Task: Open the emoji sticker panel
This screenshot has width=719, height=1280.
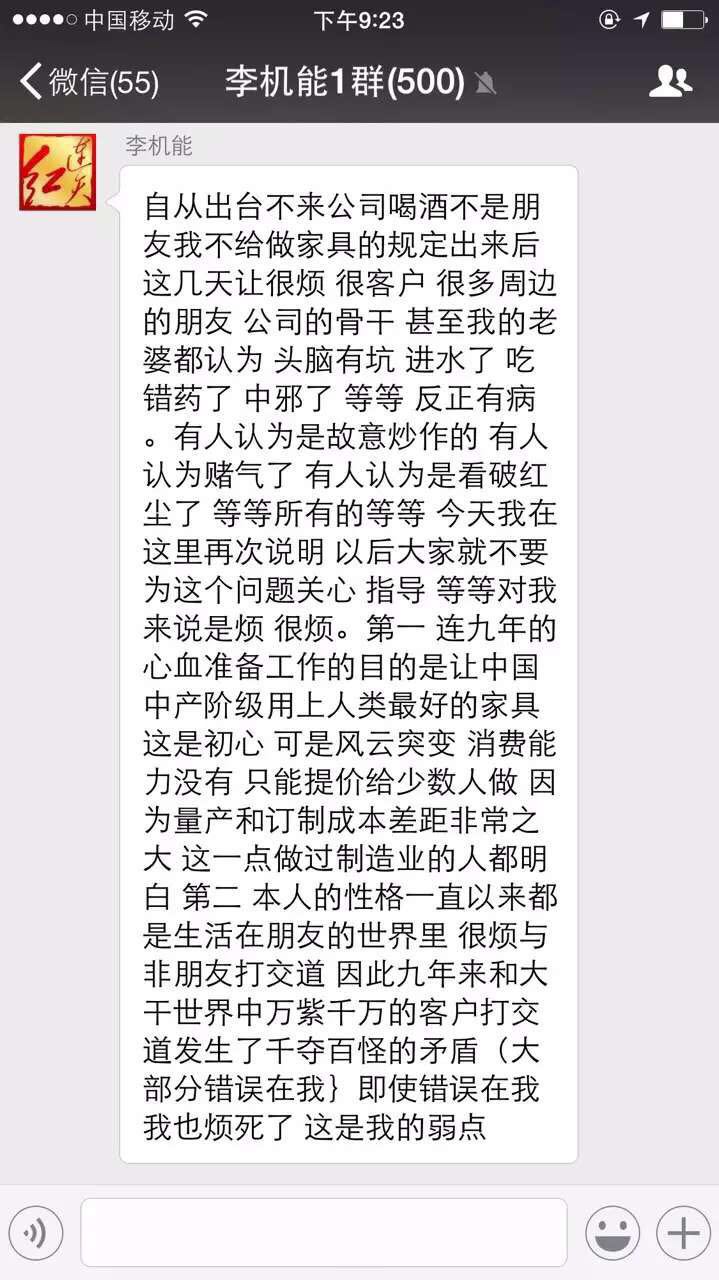Action: coord(612,1233)
